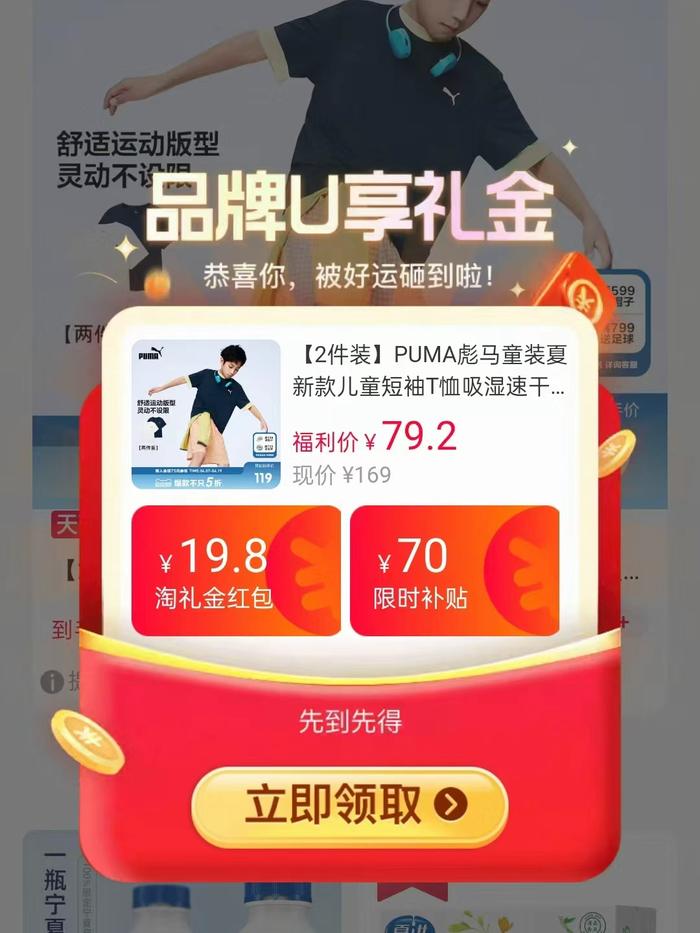Select the ¥70 限时补贴 coupon
700x933 pixels.
pyautogui.click(x=454, y=571)
